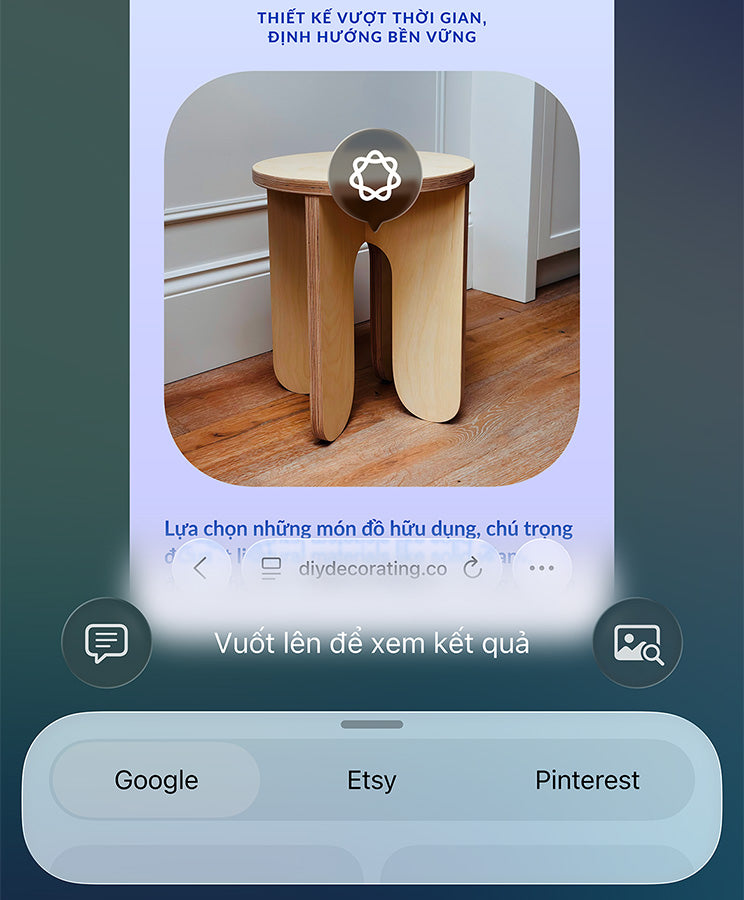The image size is (744, 900).
Task: Switch to the Etsy tab
Action: coord(372,780)
